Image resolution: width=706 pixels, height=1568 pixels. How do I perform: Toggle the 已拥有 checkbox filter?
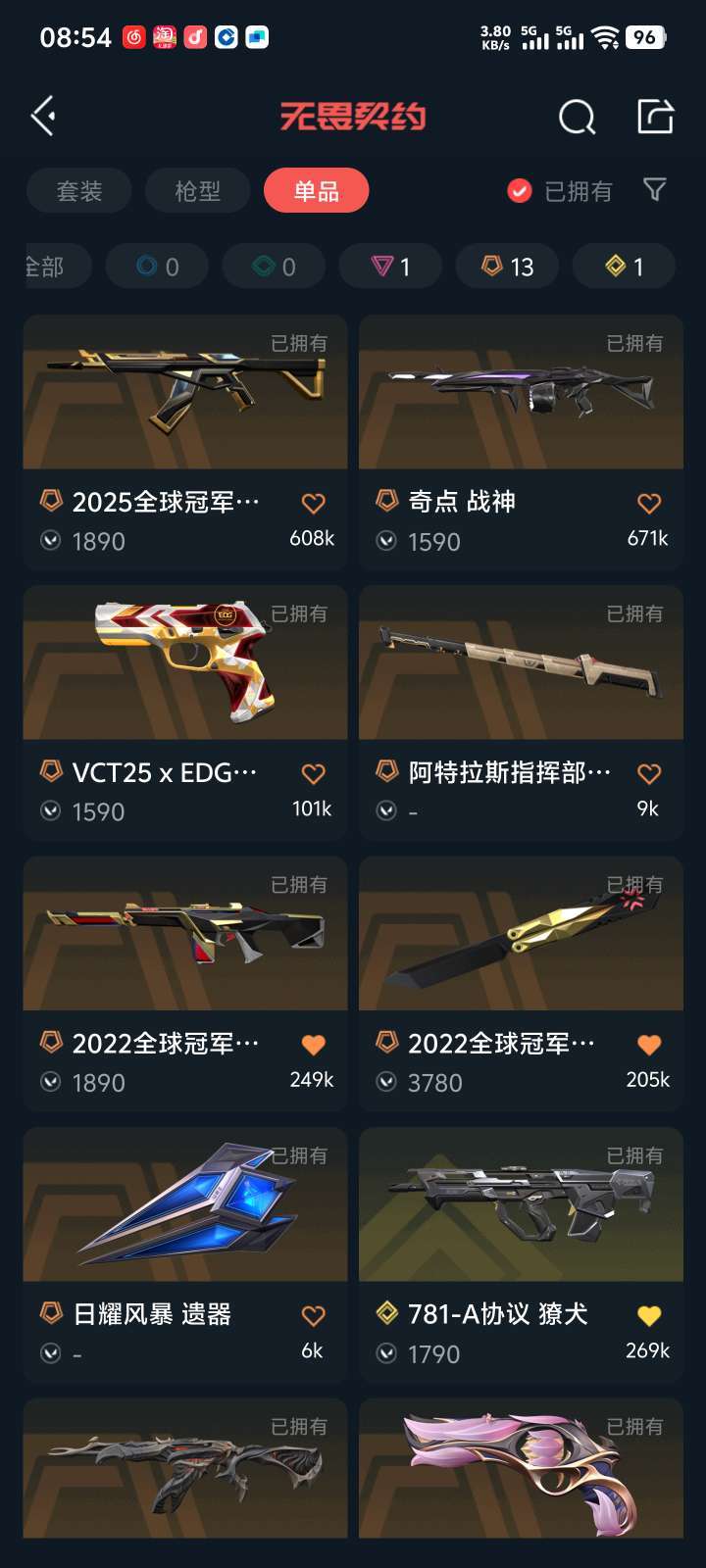[x=520, y=191]
